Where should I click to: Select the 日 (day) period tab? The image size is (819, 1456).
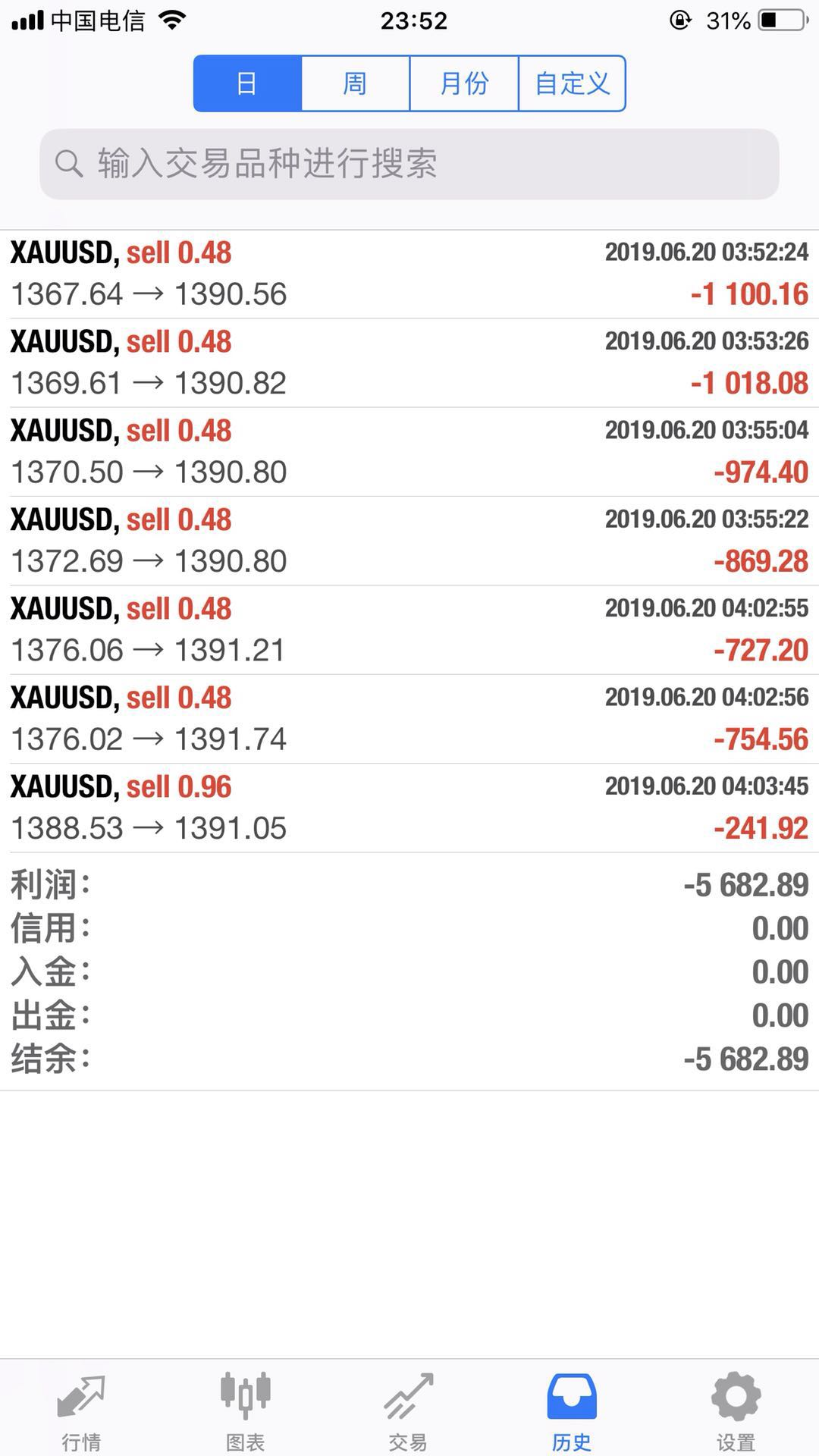(x=247, y=83)
